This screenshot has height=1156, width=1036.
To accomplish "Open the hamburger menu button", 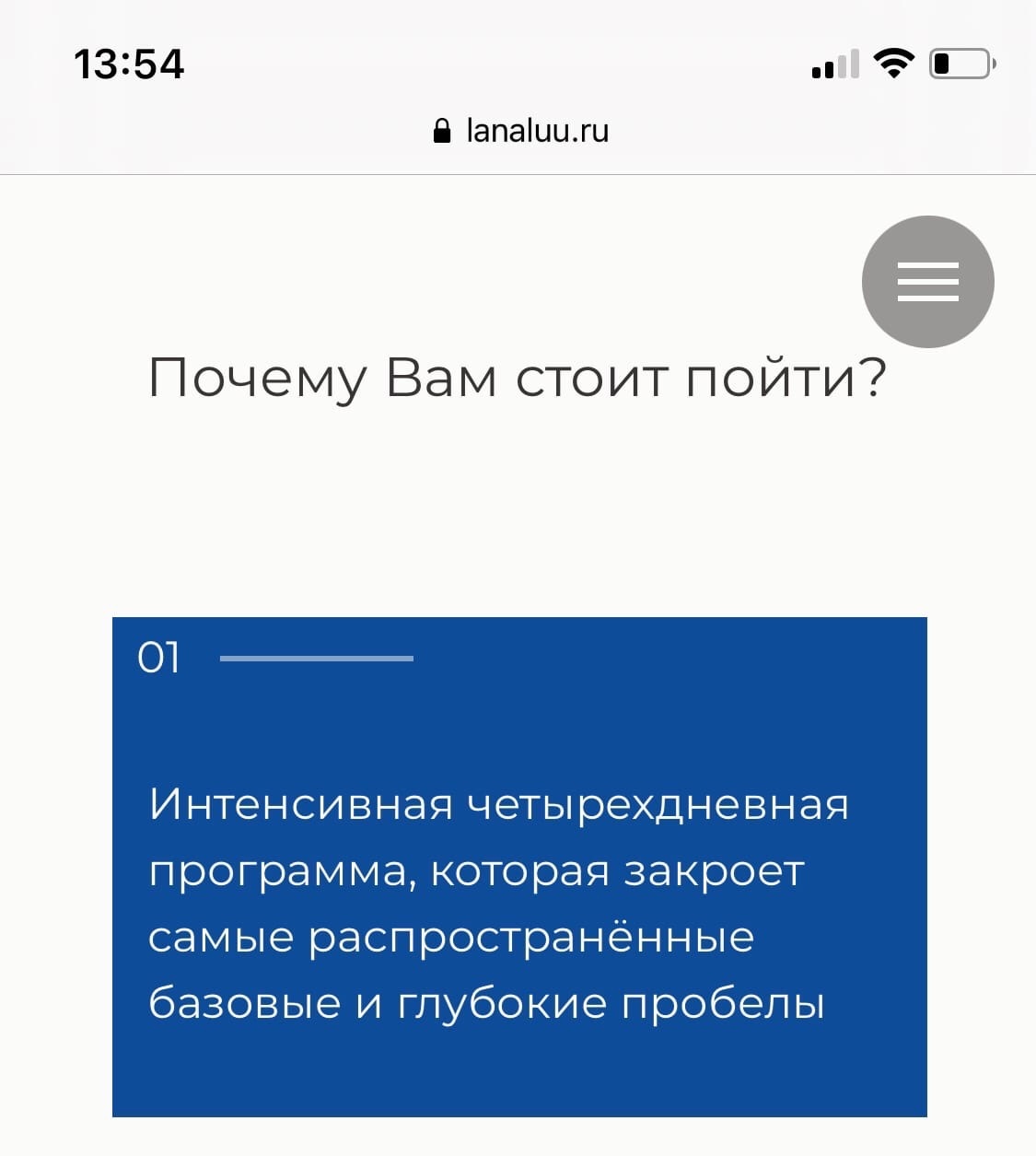I will click(x=927, y=282).
